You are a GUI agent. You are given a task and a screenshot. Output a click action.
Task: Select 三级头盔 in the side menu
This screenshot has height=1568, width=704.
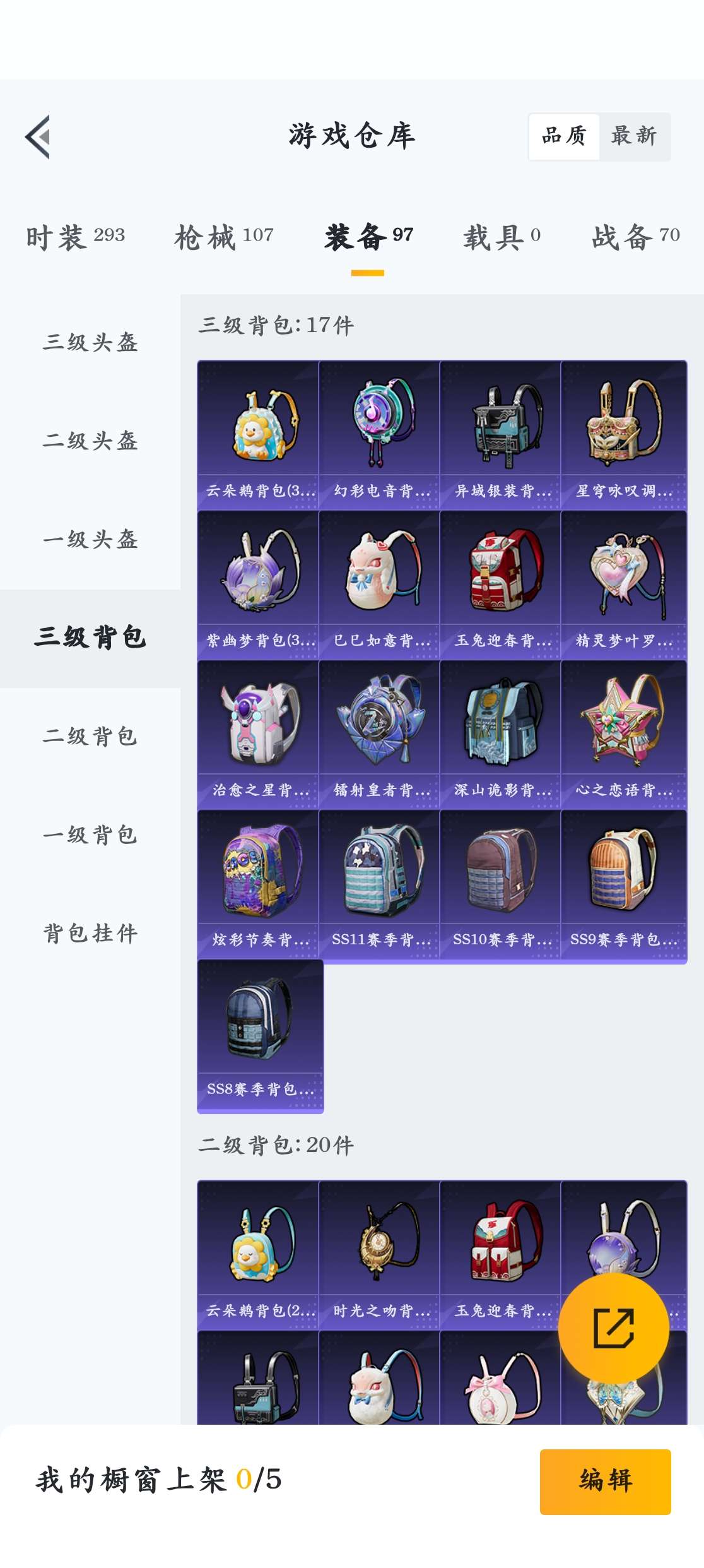[x=90, y=342]
